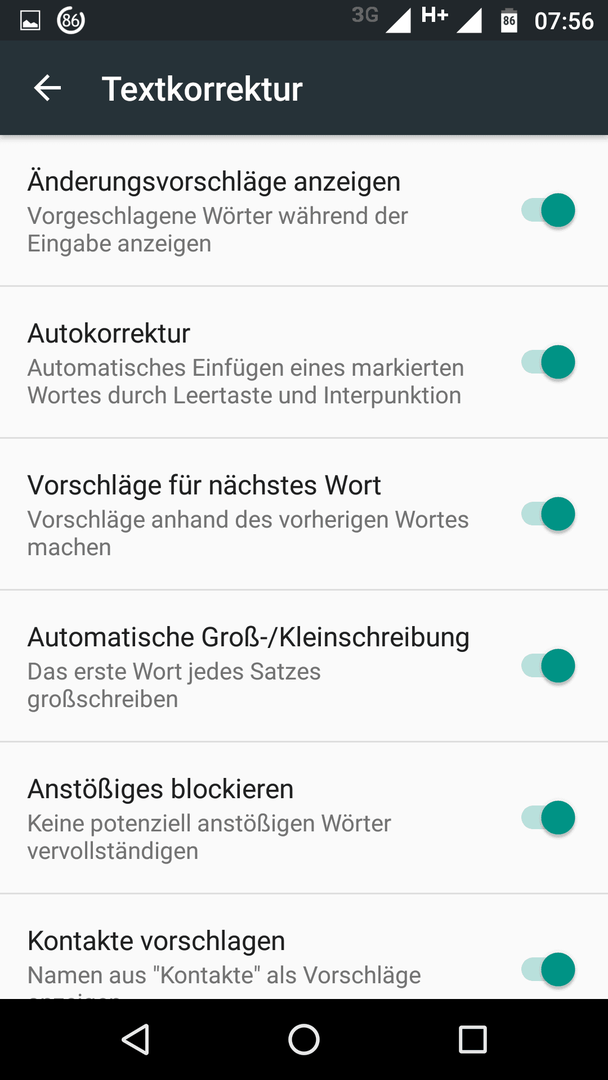Switch off Anstößiges blockieren
608x1080 pixels.
[x=548, y=818]
